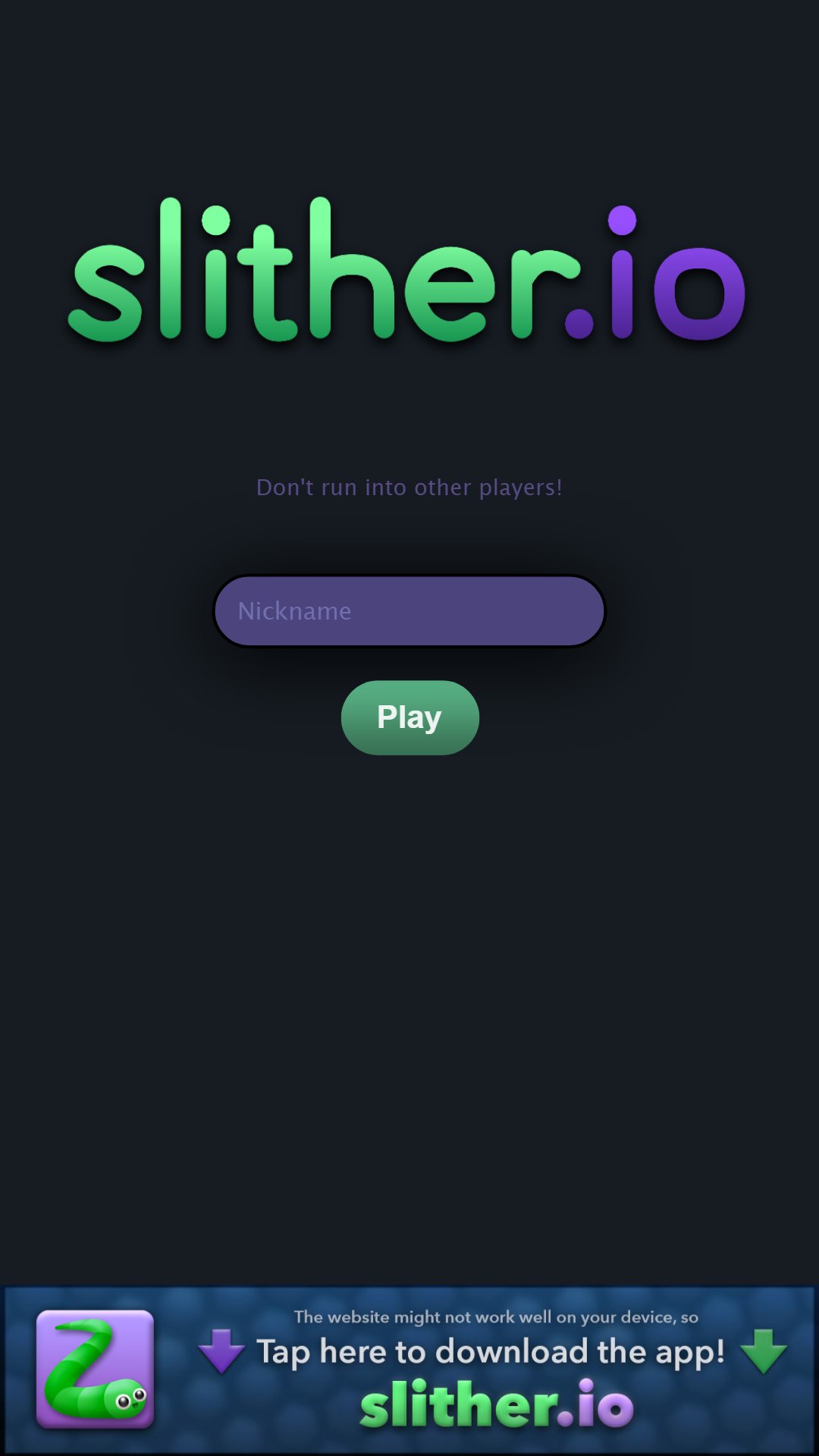This screenshot has height=1456, width=819.
Task: Tap the Nickname text field
Action: tap(409, 611)
